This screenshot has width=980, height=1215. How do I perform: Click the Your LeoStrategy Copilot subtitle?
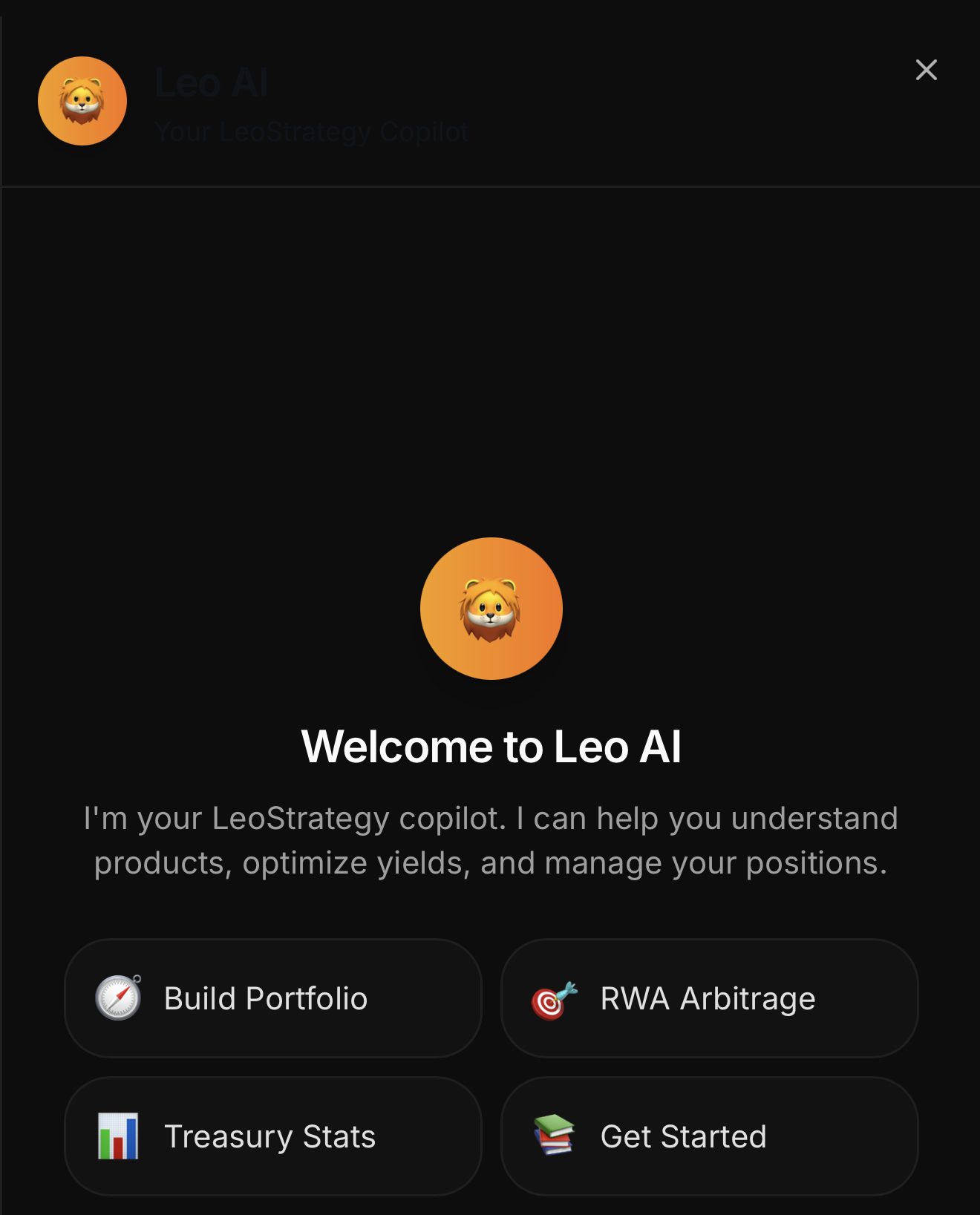pyautogui.click(x=312, y=131)
